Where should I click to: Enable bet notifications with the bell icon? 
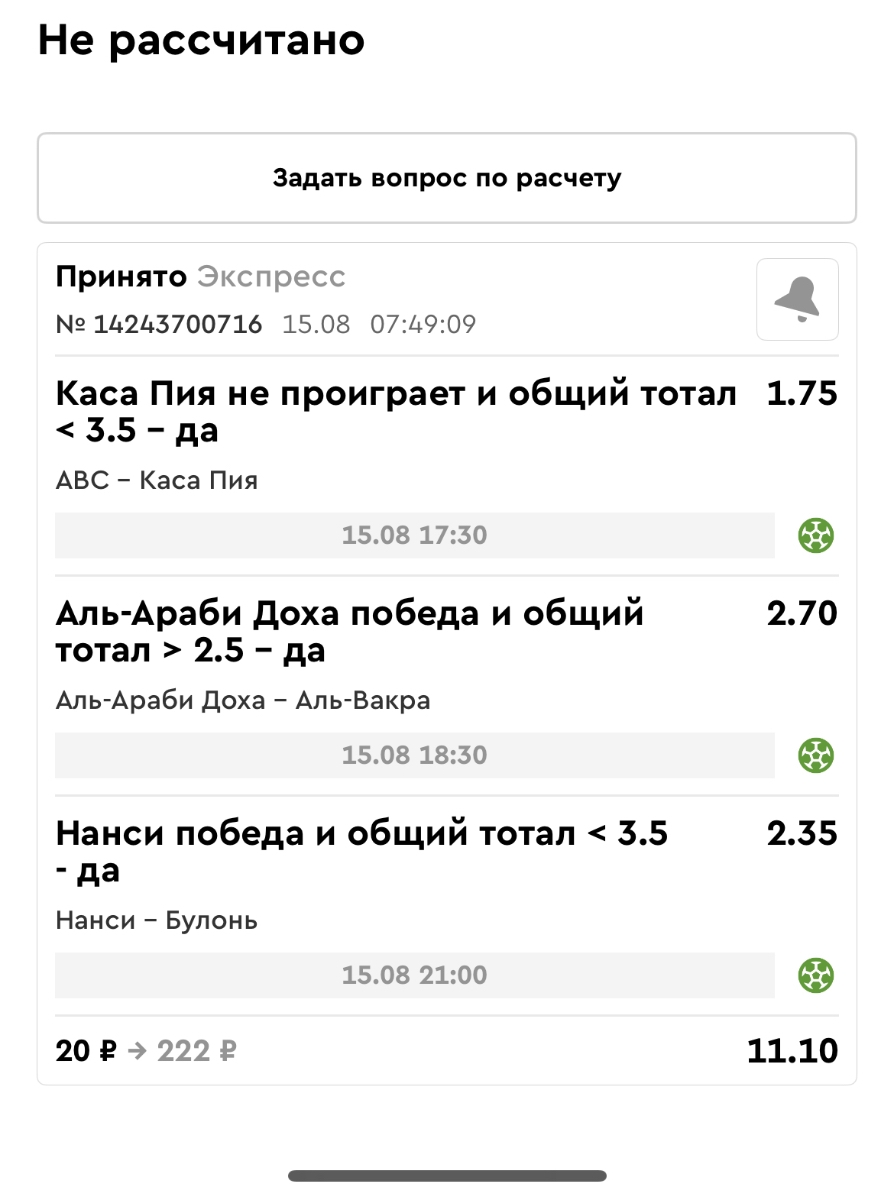tap(797, 299)
